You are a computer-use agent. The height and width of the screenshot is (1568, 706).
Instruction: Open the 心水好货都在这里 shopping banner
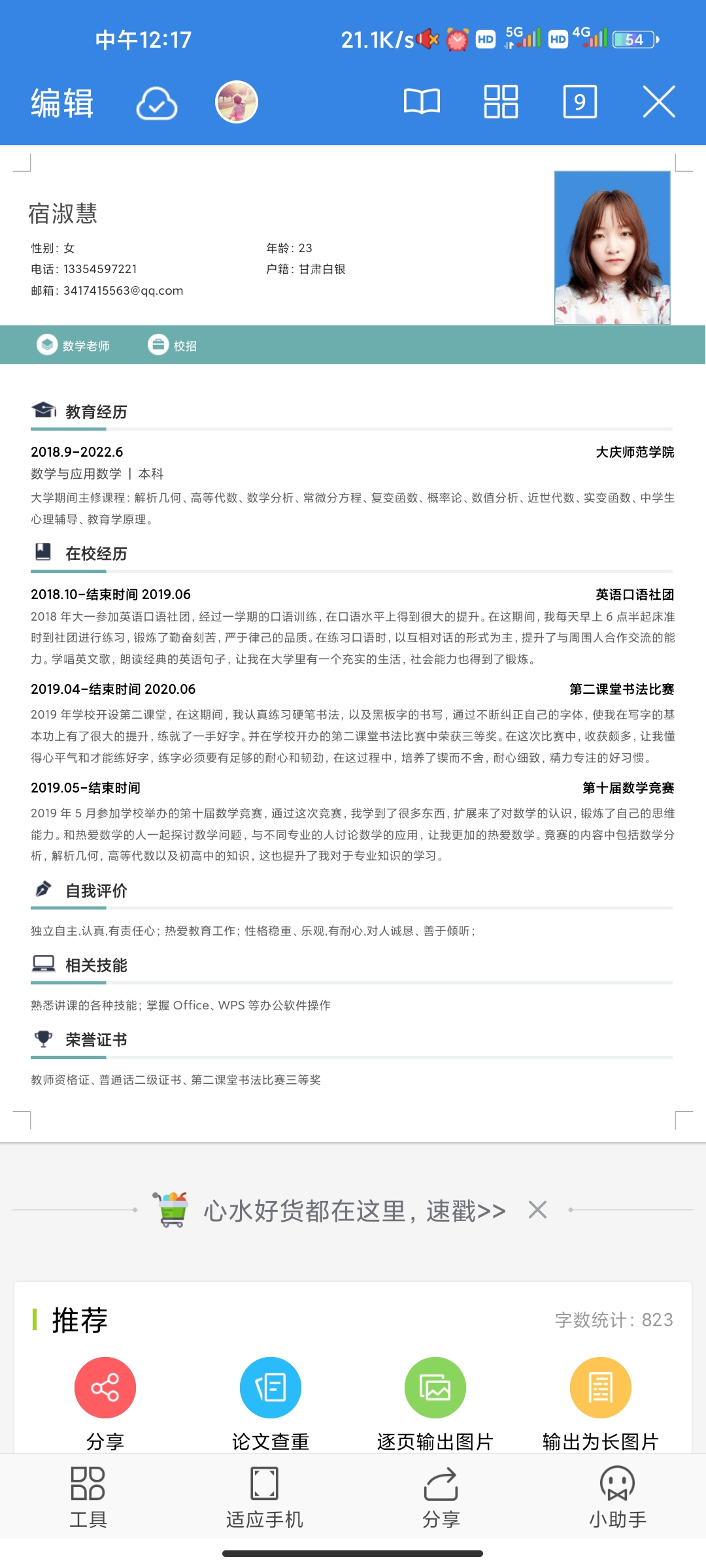click(x=353, y=1211)
